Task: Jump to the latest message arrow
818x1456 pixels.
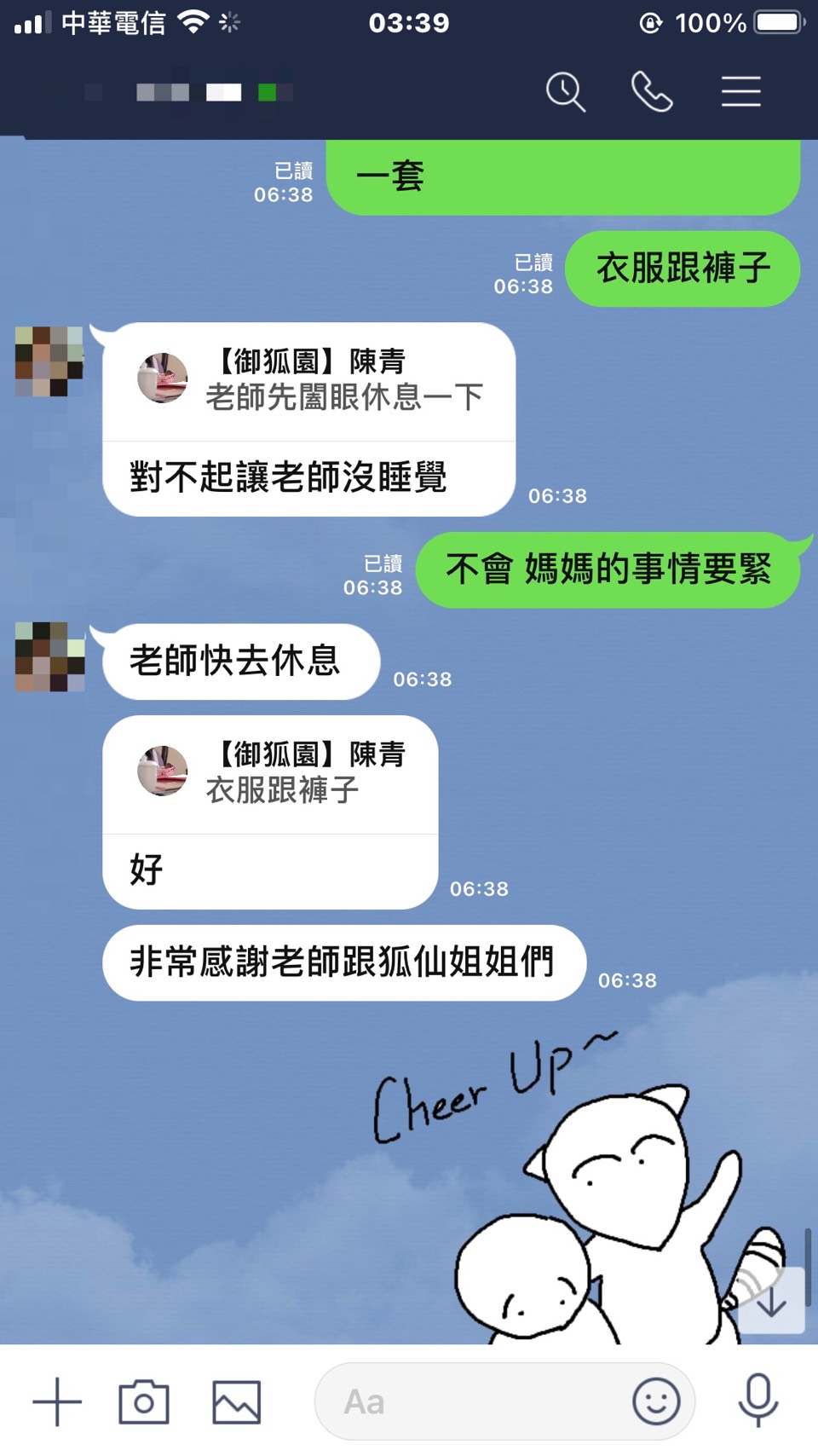Action: [771, 1302]
